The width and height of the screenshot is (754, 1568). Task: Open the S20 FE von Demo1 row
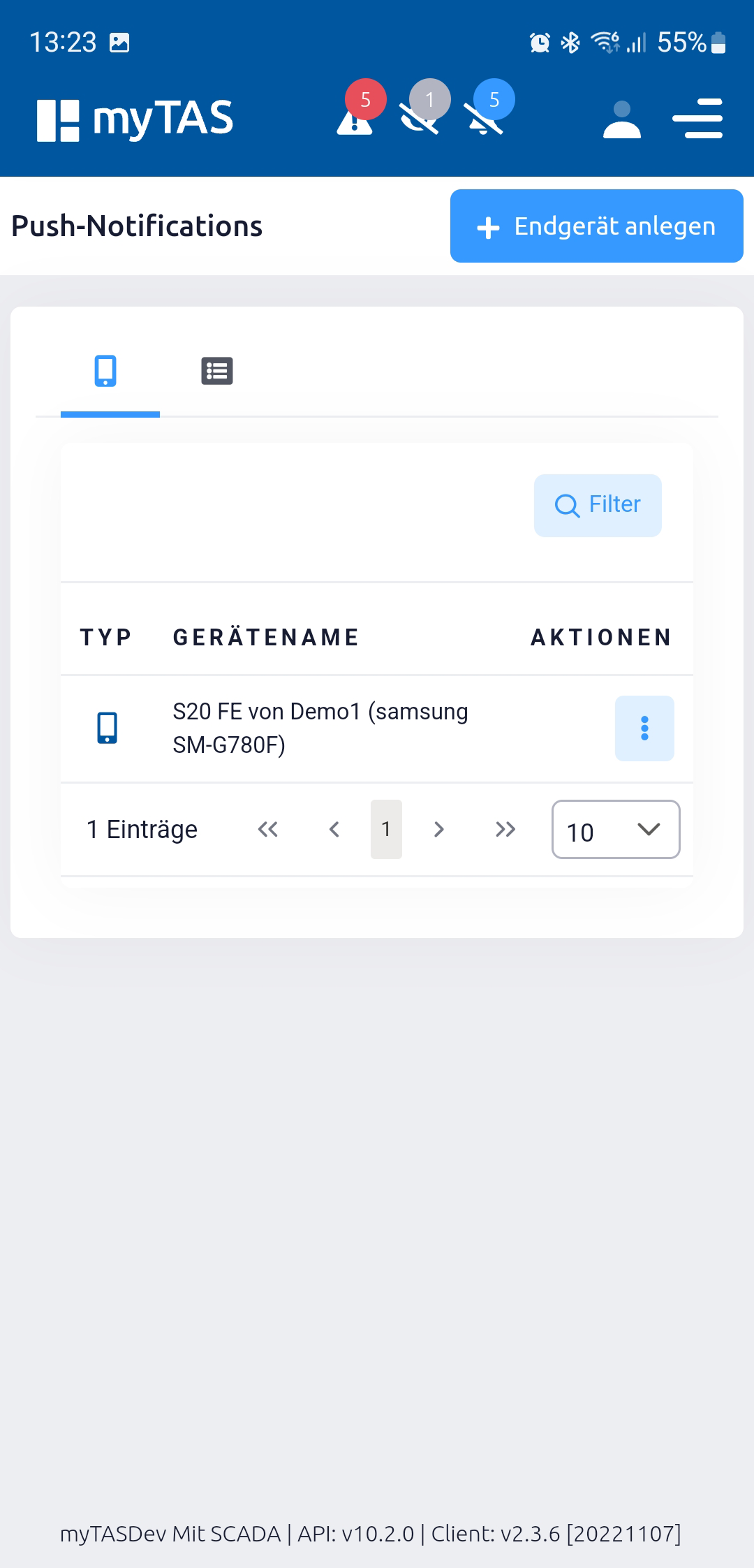pos(377,728)
